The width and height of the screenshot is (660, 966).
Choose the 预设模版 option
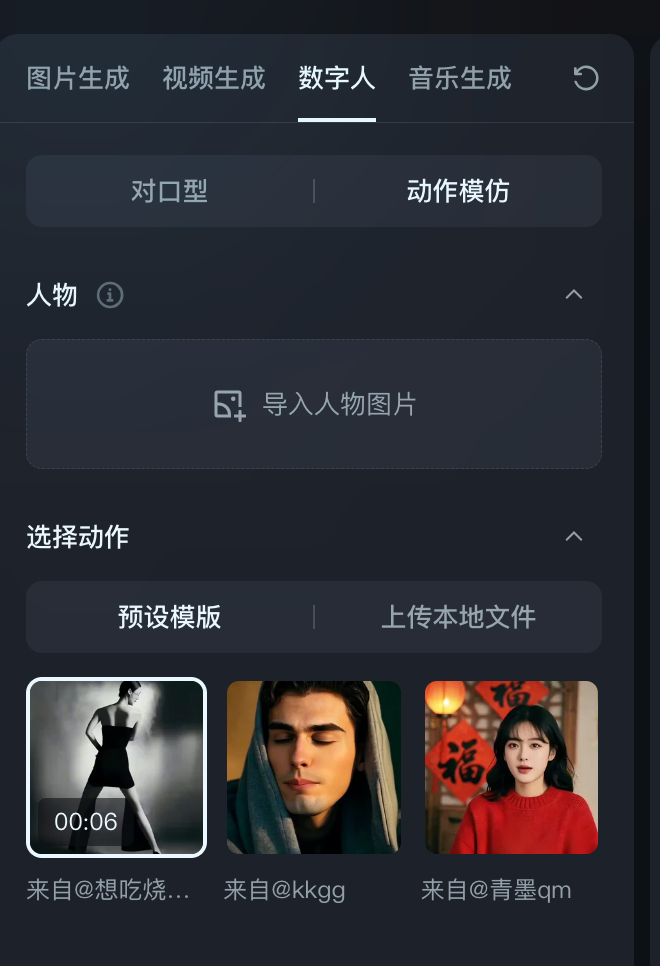[x=169, y=617]
